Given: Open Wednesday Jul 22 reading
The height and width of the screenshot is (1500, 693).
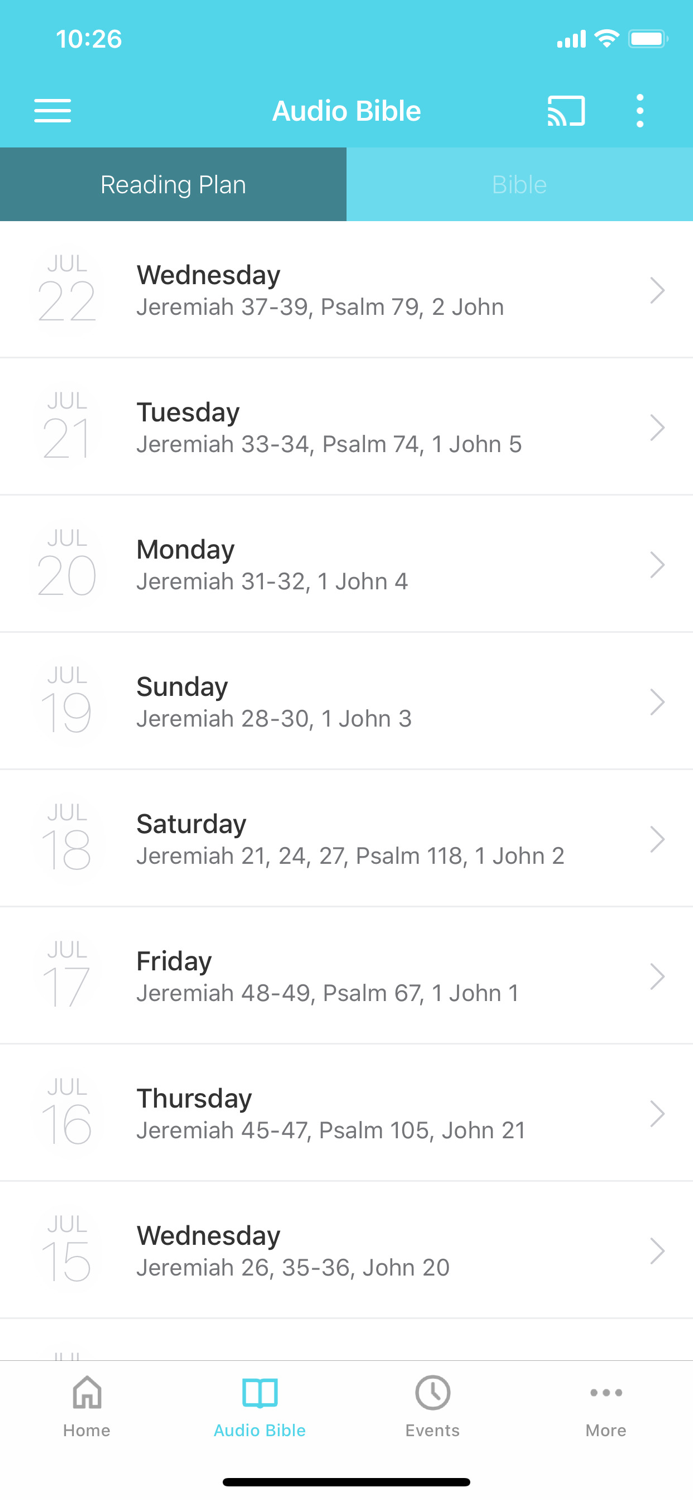Looking at the screenshot, I should click(346, 290).
